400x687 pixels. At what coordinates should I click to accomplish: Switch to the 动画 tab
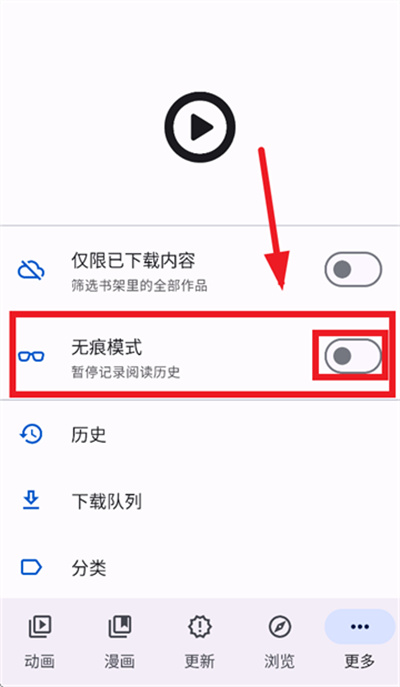[x=40, y=642]
